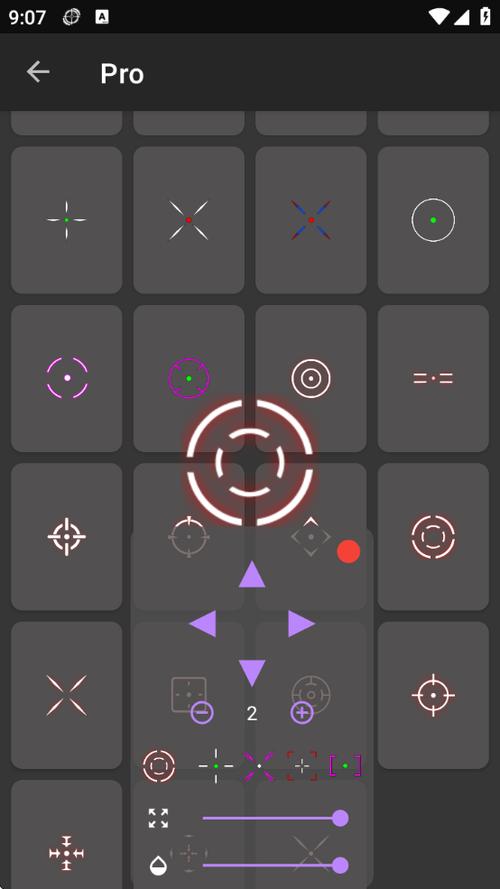Nudge the crosshair down with the down arrow

[x=252, y=673]
